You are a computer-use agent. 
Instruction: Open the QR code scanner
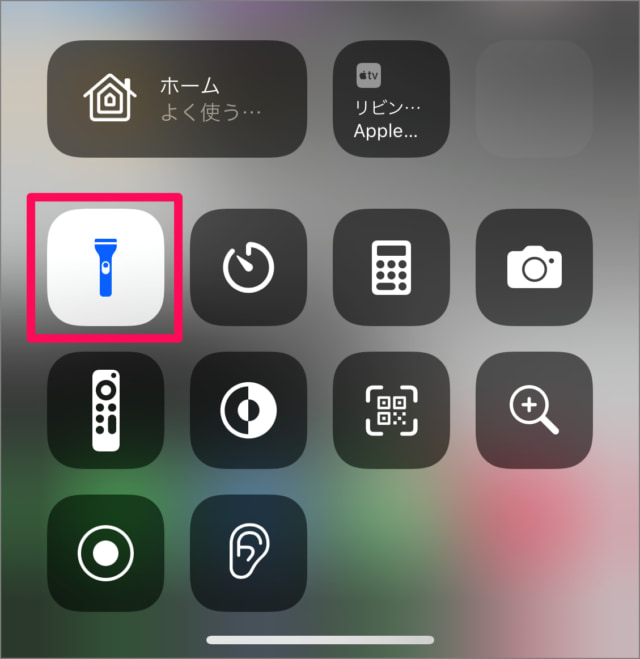click(x=391, y=410)
